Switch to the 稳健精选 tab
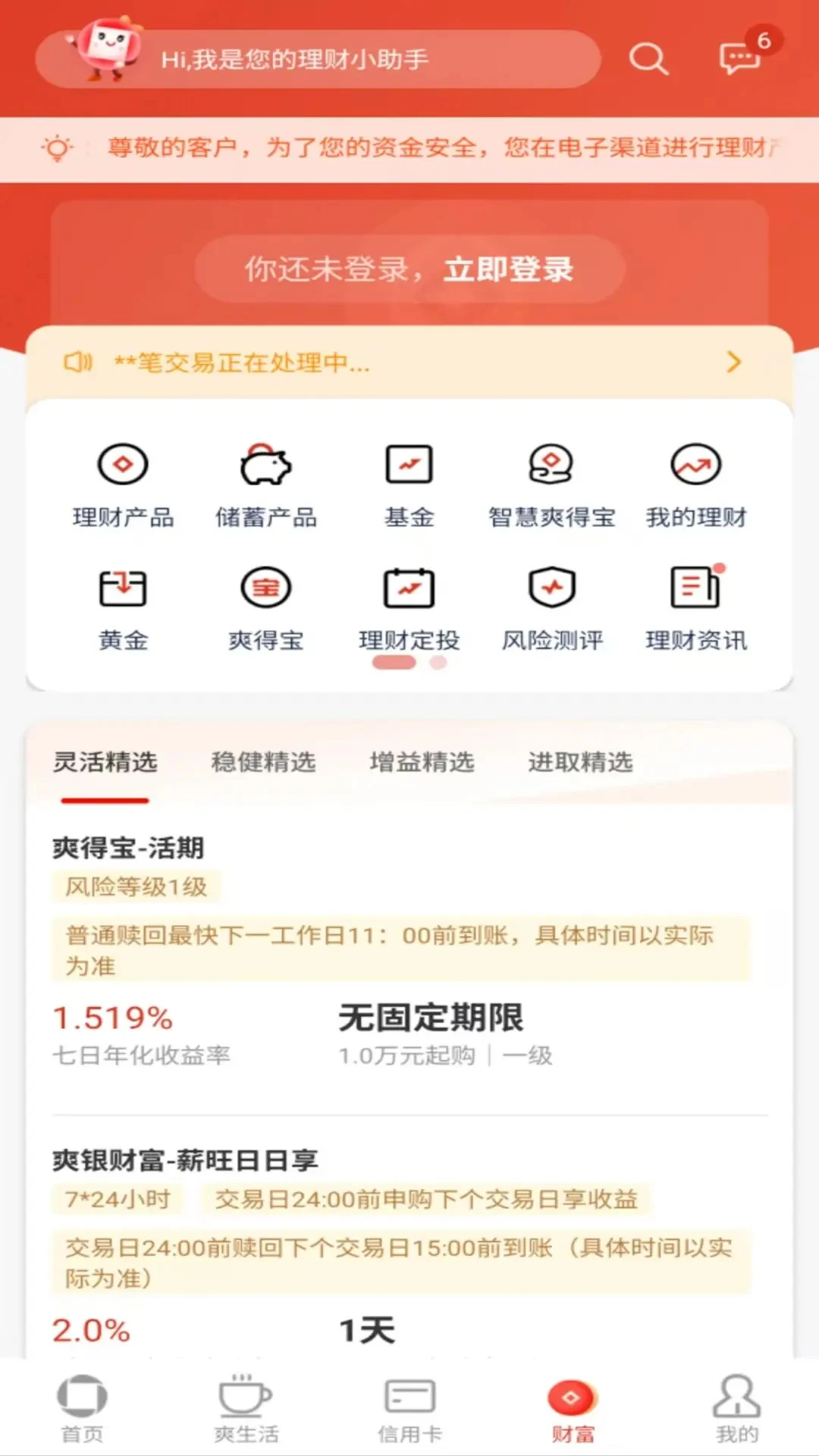Screen dimensions: 819x1456 pos(265,764)
